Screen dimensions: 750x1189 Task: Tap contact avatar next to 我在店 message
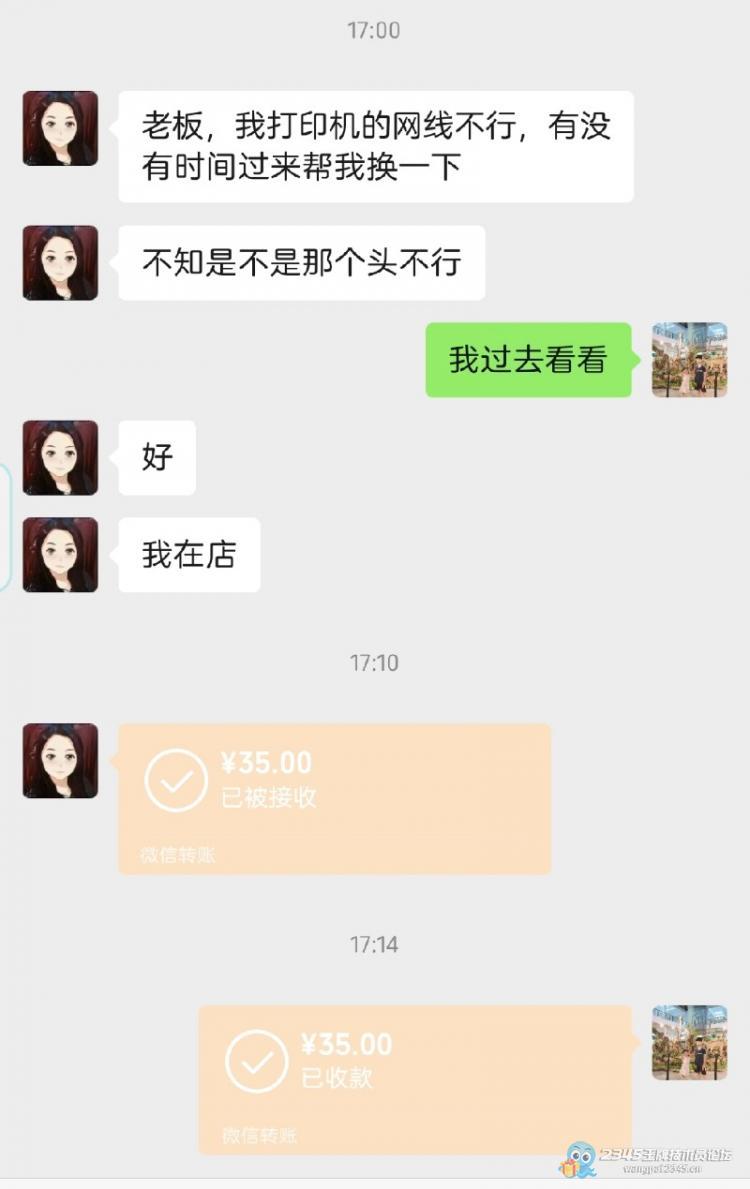tap(60, 555)
